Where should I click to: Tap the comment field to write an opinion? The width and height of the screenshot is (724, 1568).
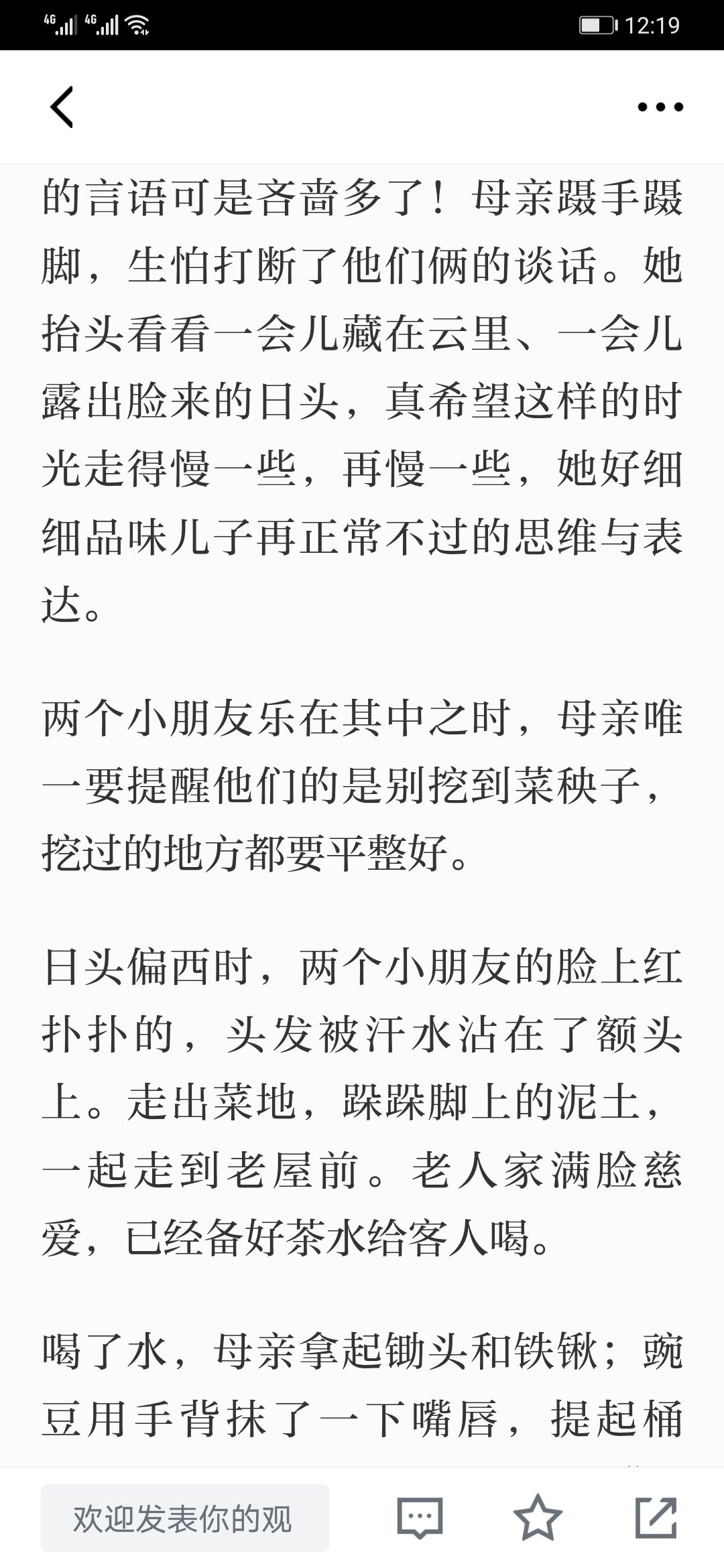coord(185,1518)
